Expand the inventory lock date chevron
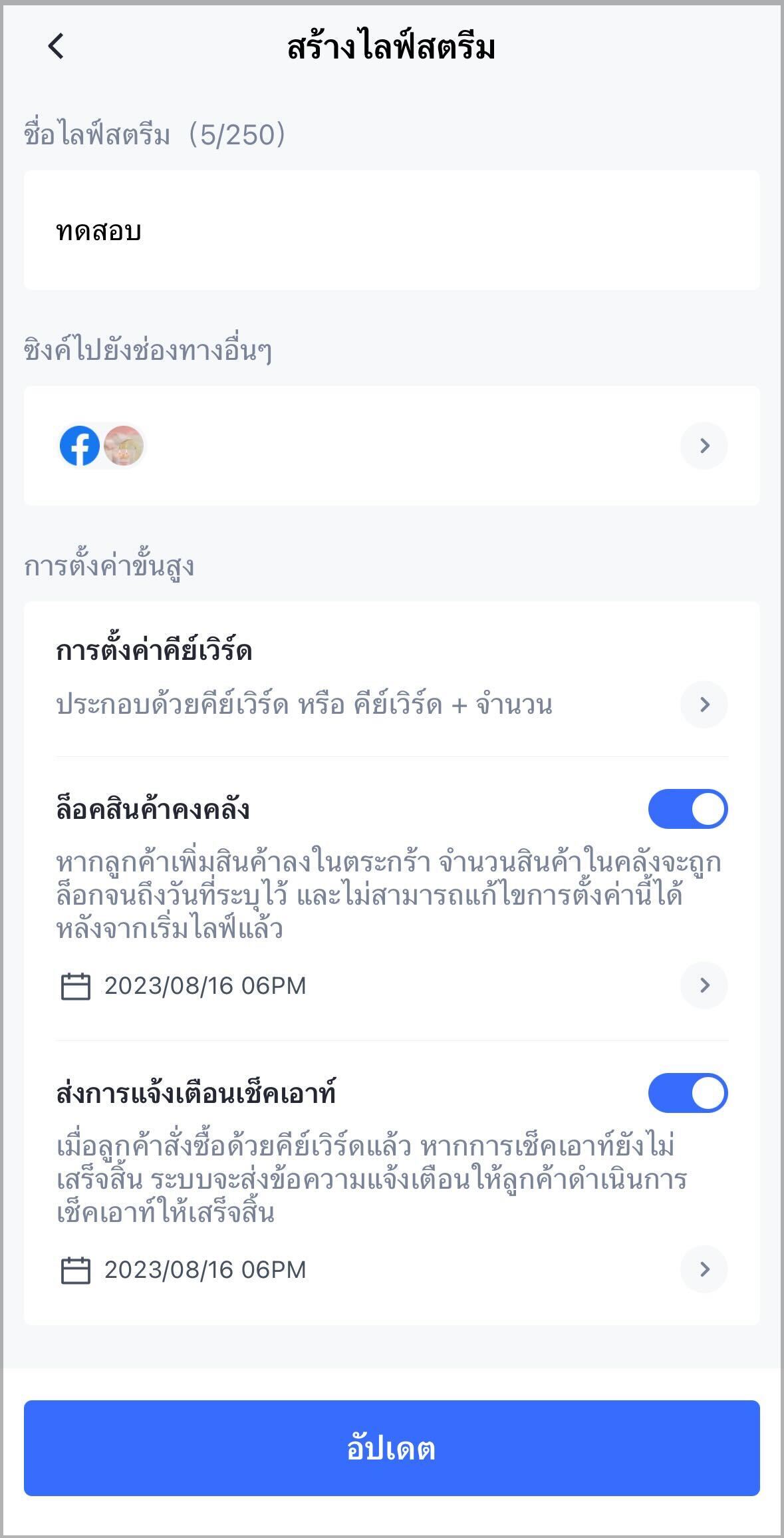Image resolution: width=784 pixels, height=1538 pixels. (704, 985)
